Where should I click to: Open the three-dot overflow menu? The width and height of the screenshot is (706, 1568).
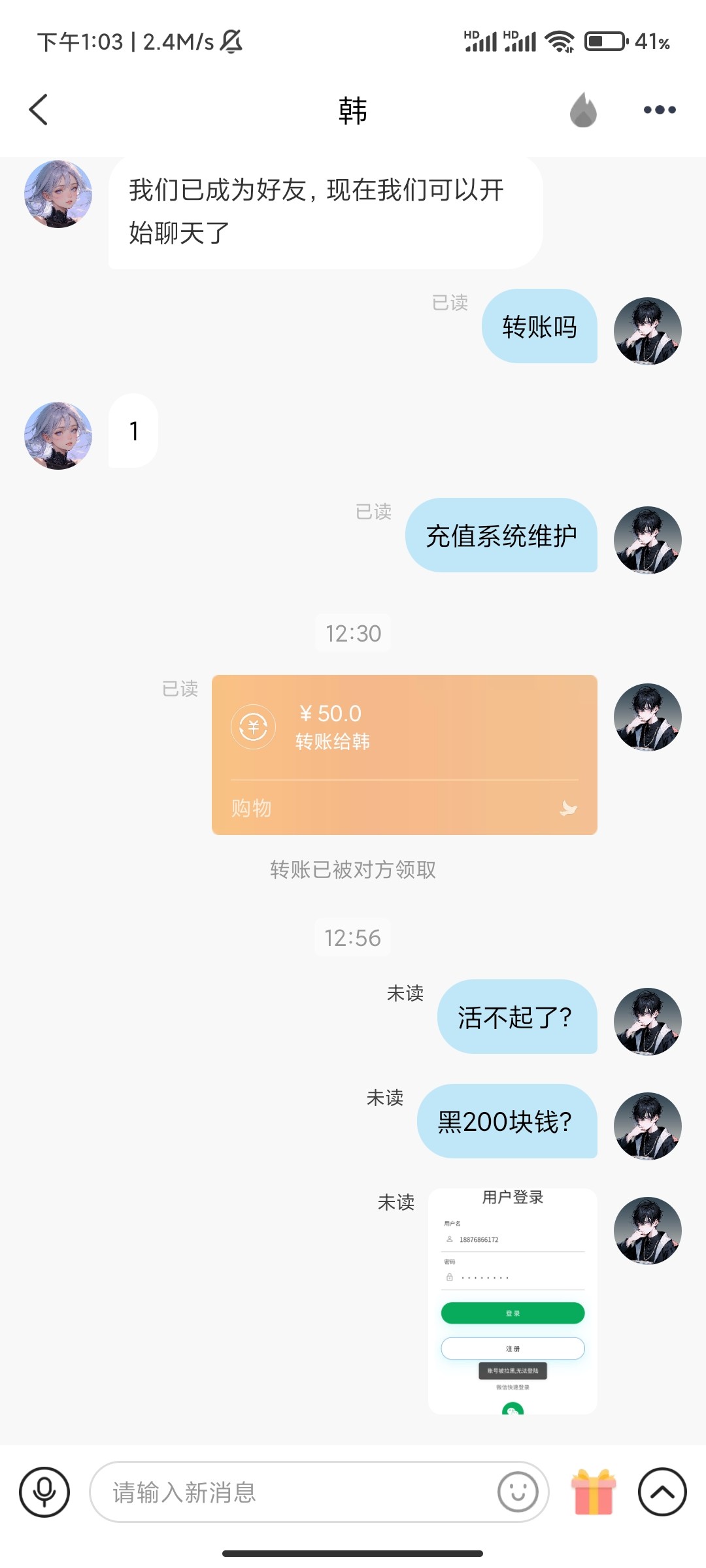tap(659, 110)
